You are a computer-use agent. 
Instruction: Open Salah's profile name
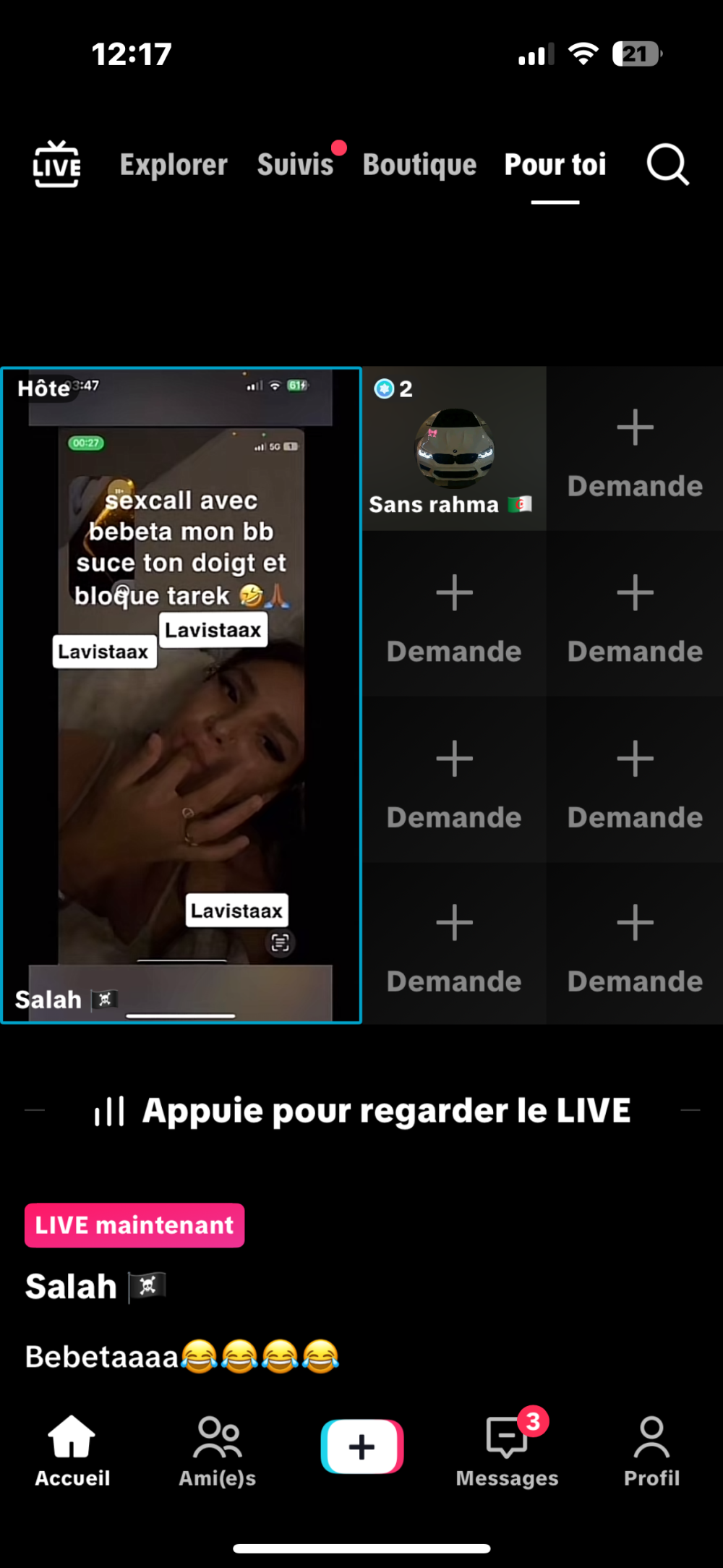(71, 1287)
